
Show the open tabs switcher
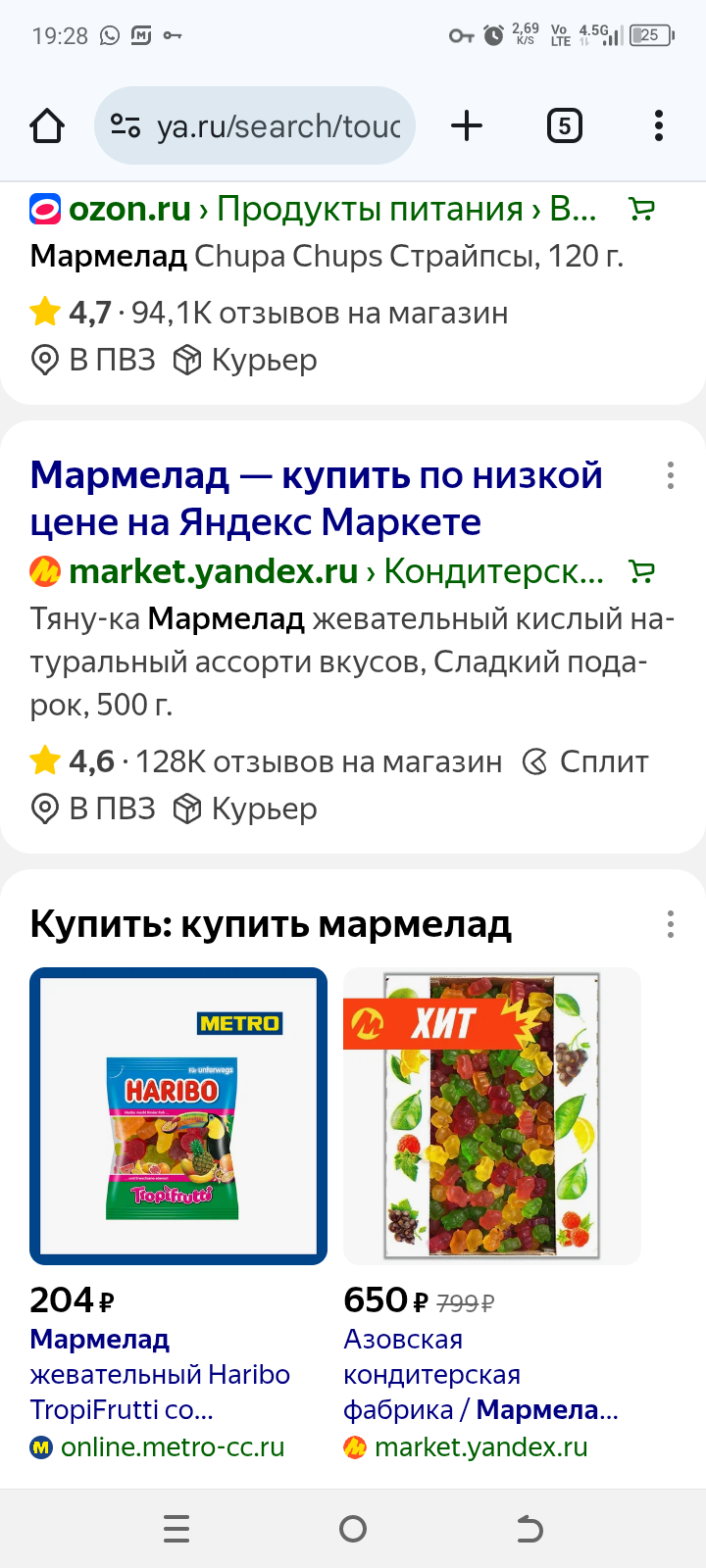point(564,126)
